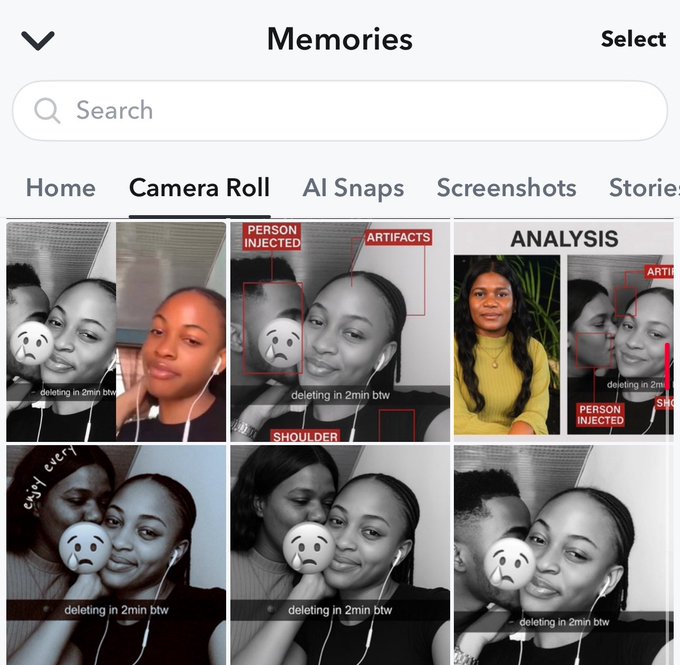Open the Stories tab
This screenshot has width=680, height=665.
click(643, 188)
